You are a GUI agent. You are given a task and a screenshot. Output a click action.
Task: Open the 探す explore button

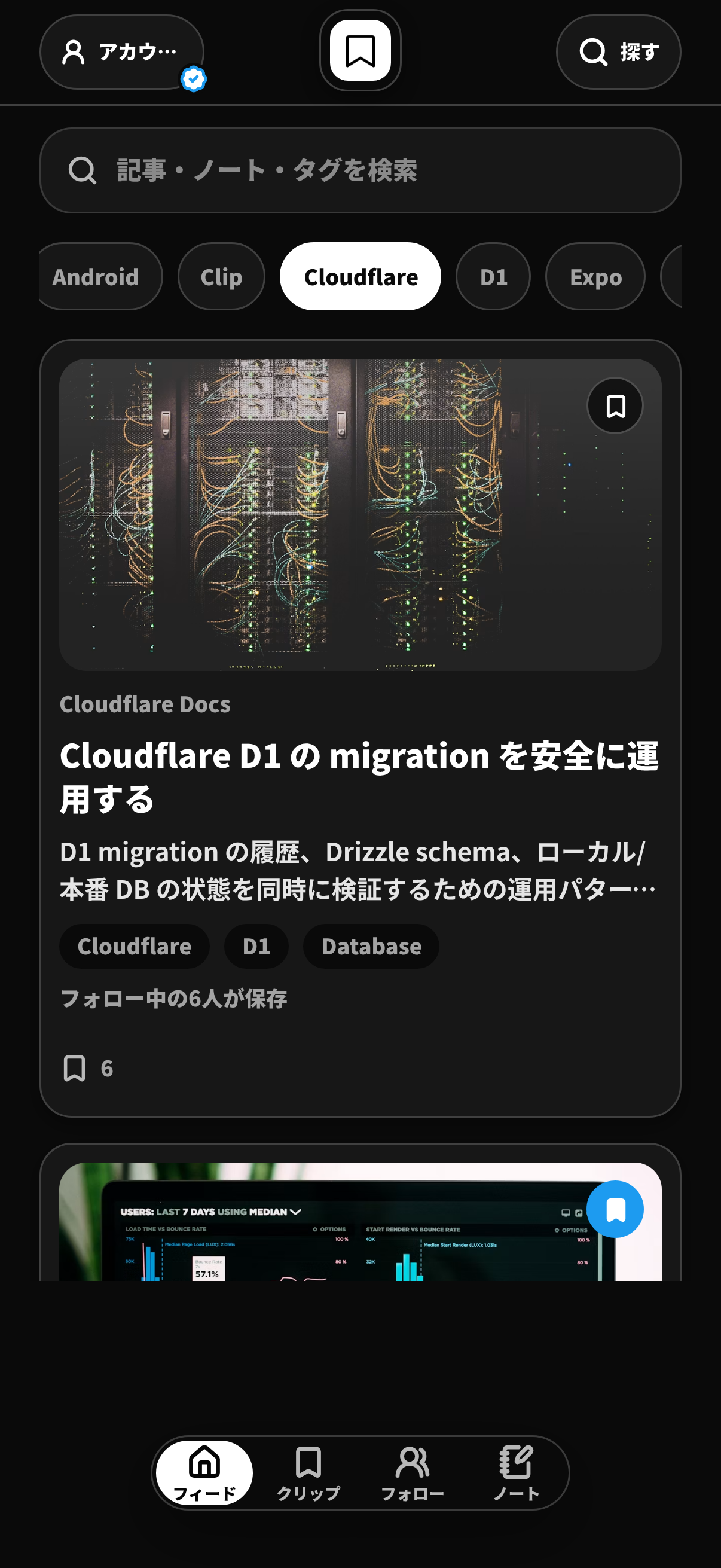click(x=618, y=52)
